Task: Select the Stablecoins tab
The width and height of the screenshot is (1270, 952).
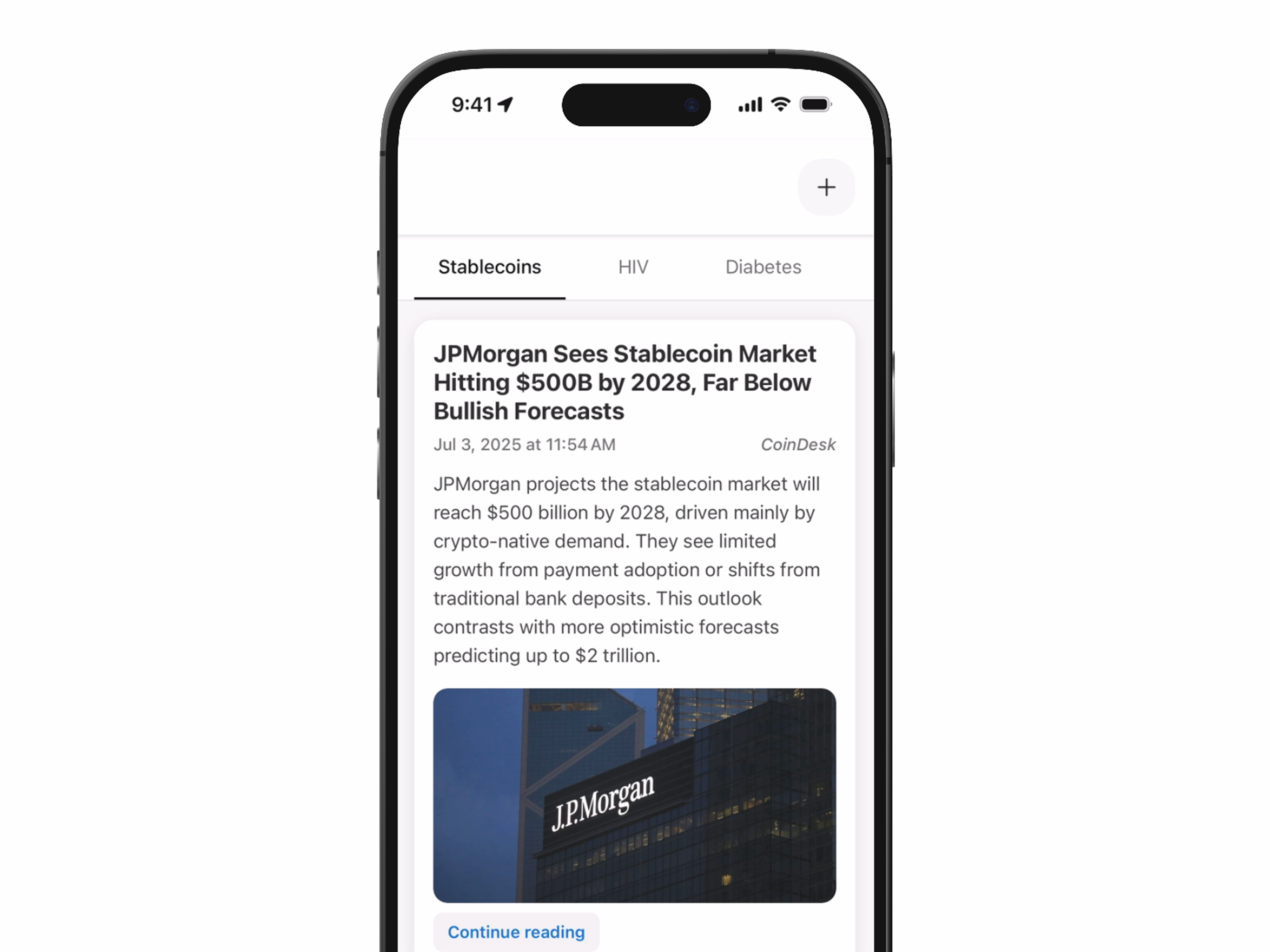Action: pos(489,268)
